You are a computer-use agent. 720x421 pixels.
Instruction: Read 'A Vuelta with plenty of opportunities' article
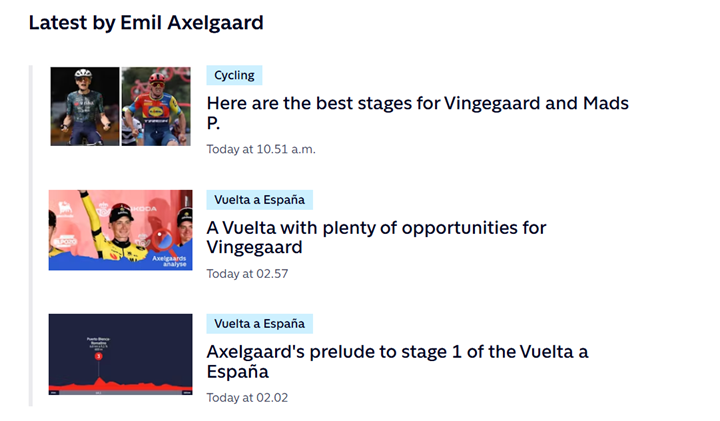[376, 237]
